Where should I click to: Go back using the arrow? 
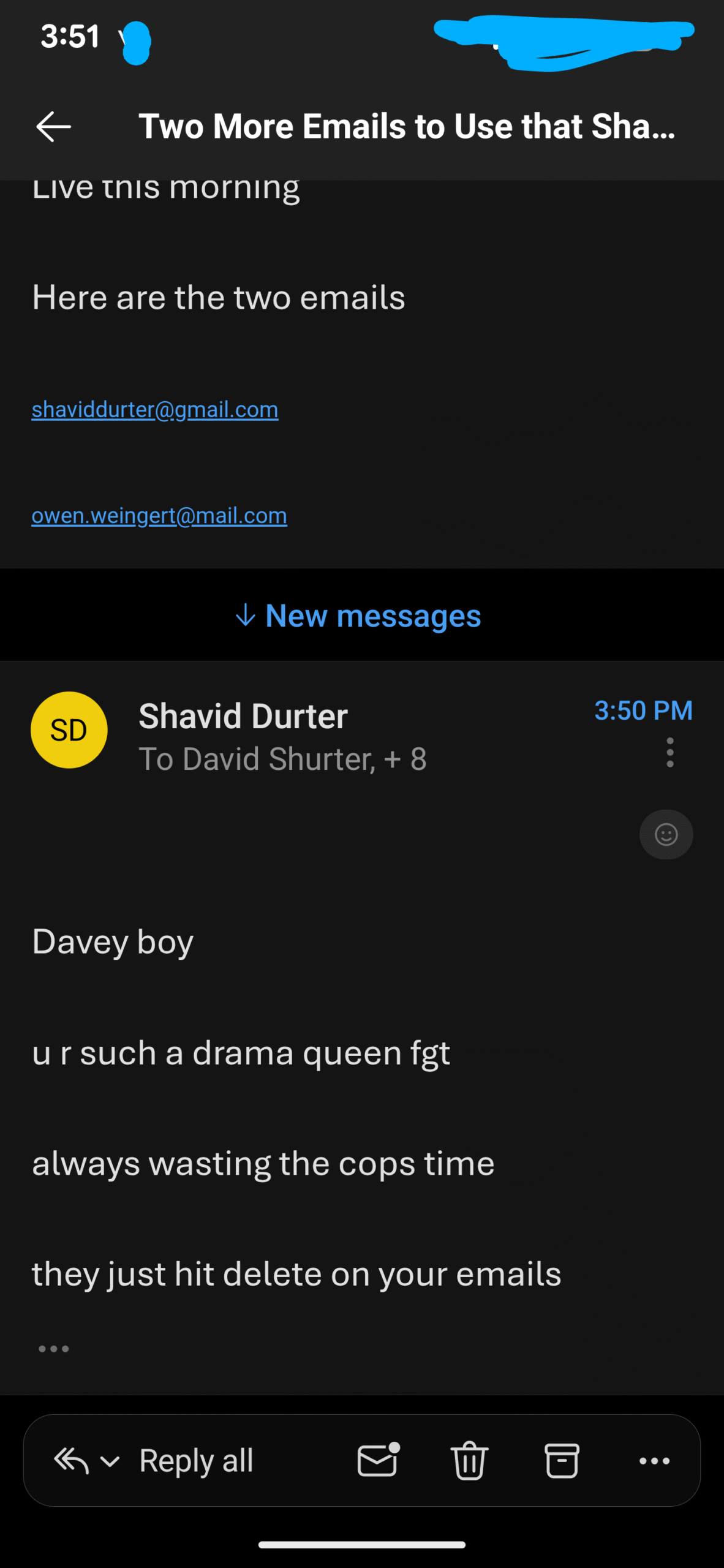click(x=54, y=127)
